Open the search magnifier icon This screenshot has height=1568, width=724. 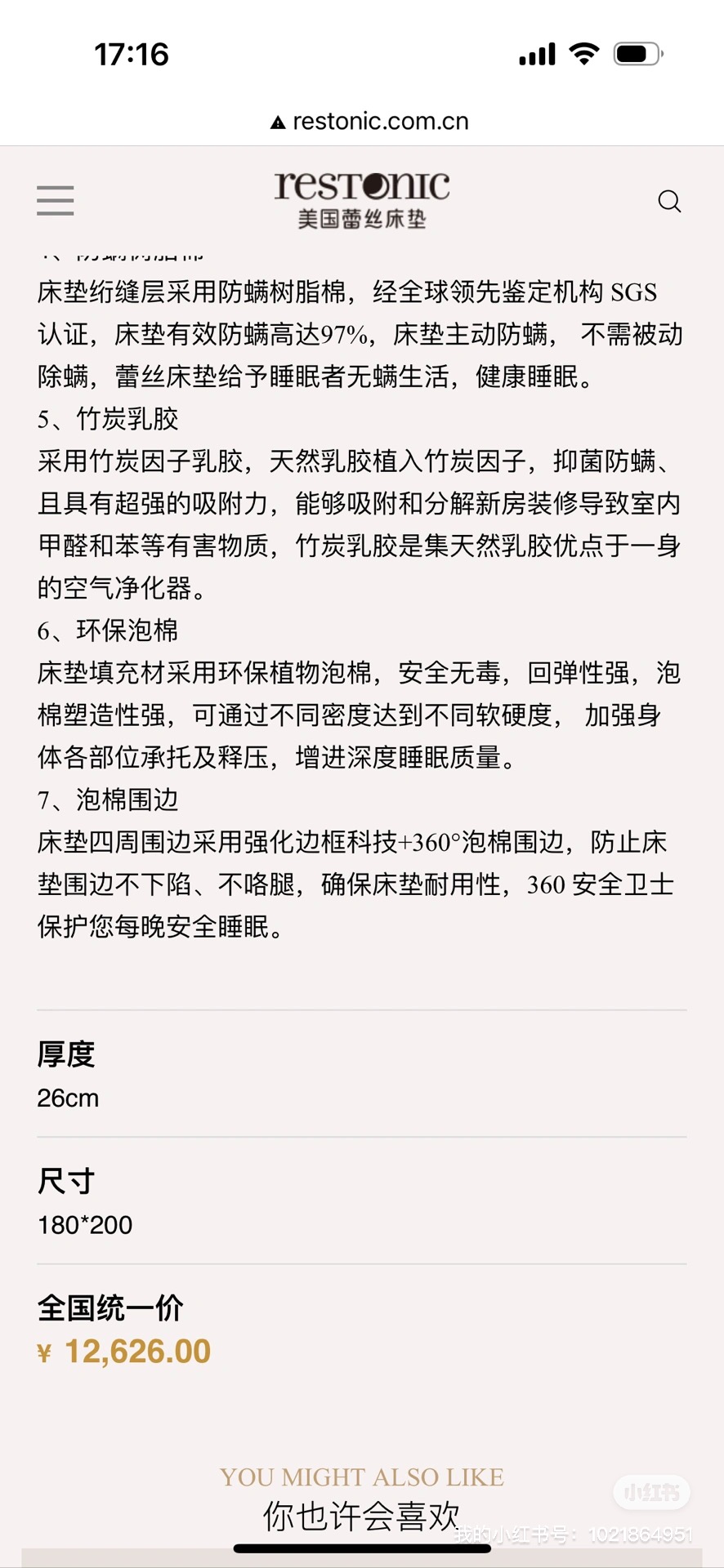(x=669, y=201)
